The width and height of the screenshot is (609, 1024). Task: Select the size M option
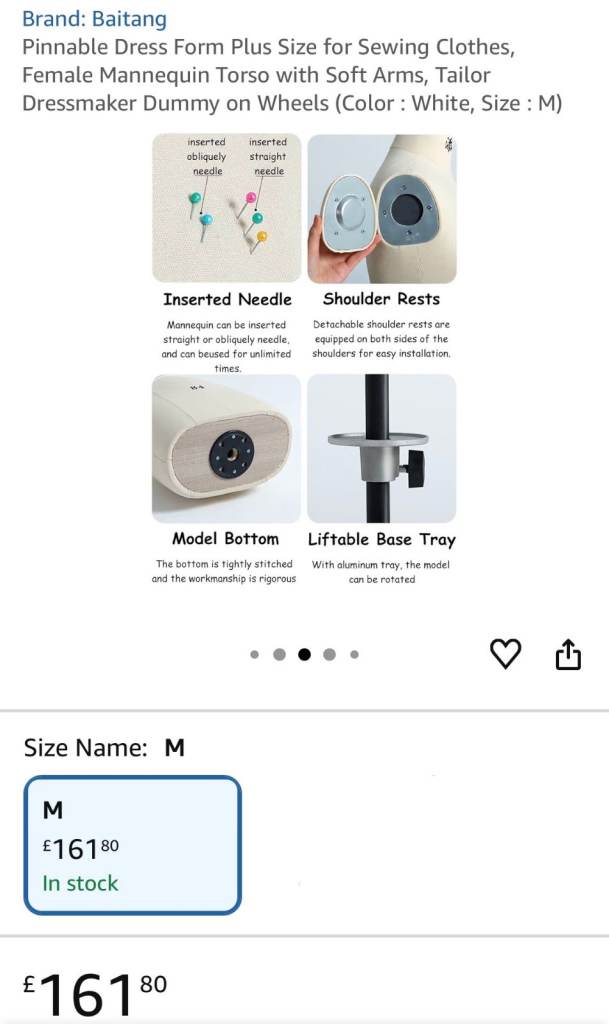[132, 845]
